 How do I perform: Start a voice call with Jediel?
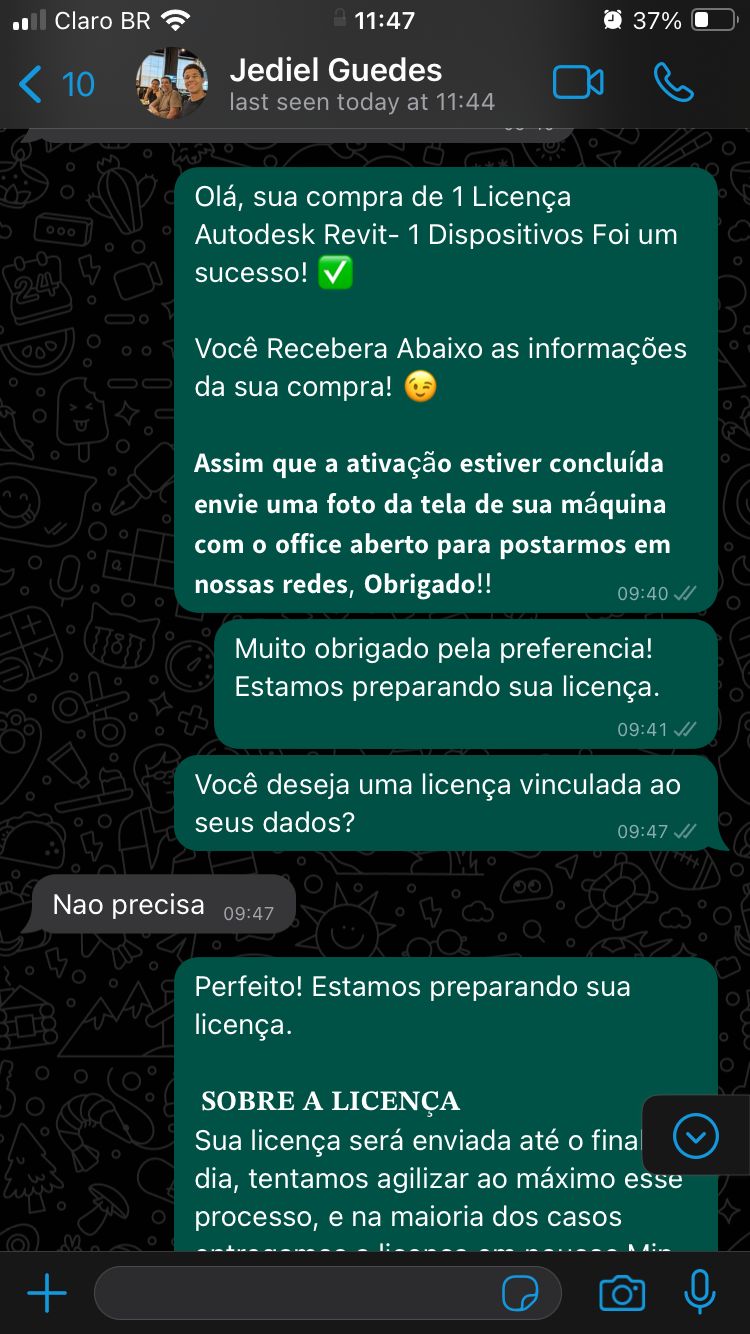coord(674,83)
